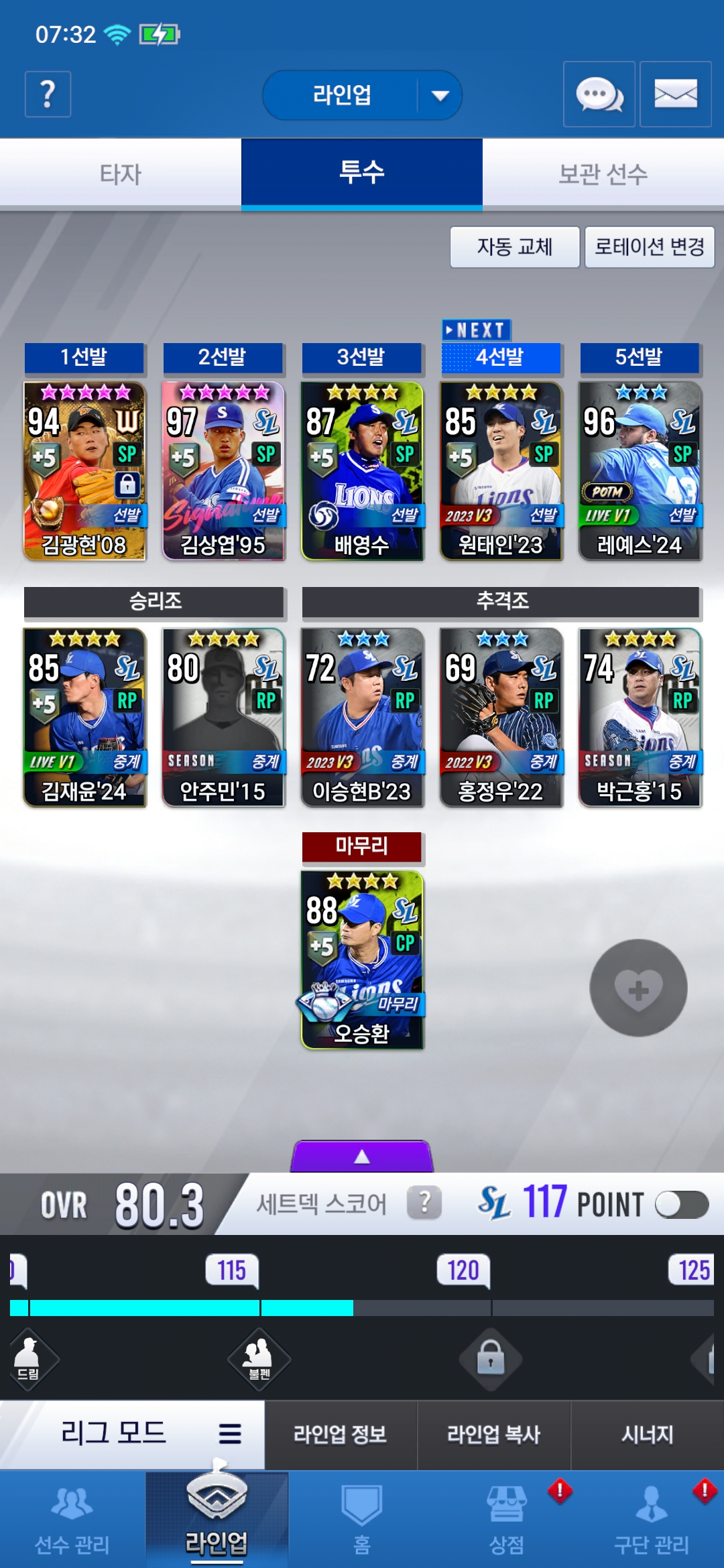Open the mailbox envelope icon
724x1568 pixels.
tap(675, 94)
